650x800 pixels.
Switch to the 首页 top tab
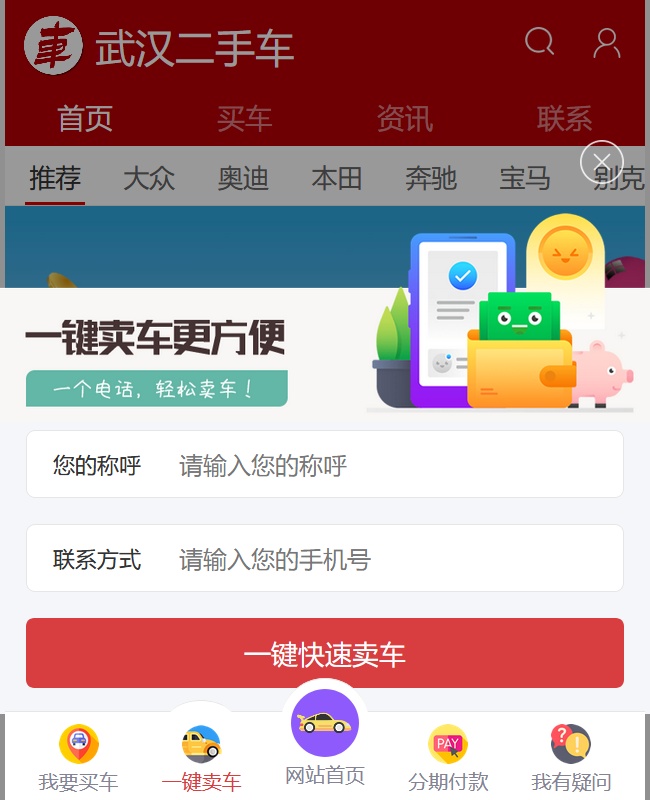click(85, 119)
